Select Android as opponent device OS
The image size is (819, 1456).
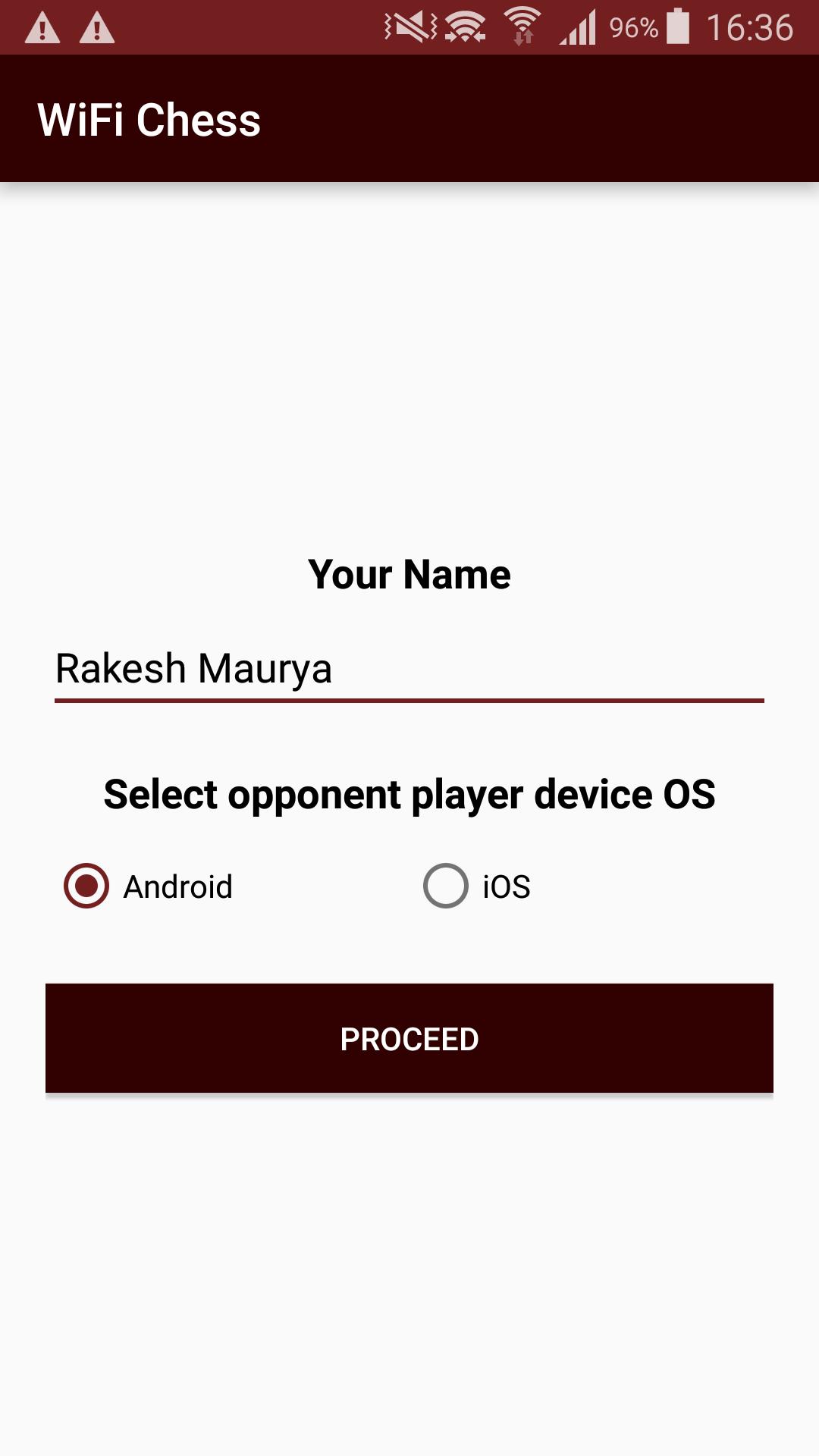click(86, 886)
